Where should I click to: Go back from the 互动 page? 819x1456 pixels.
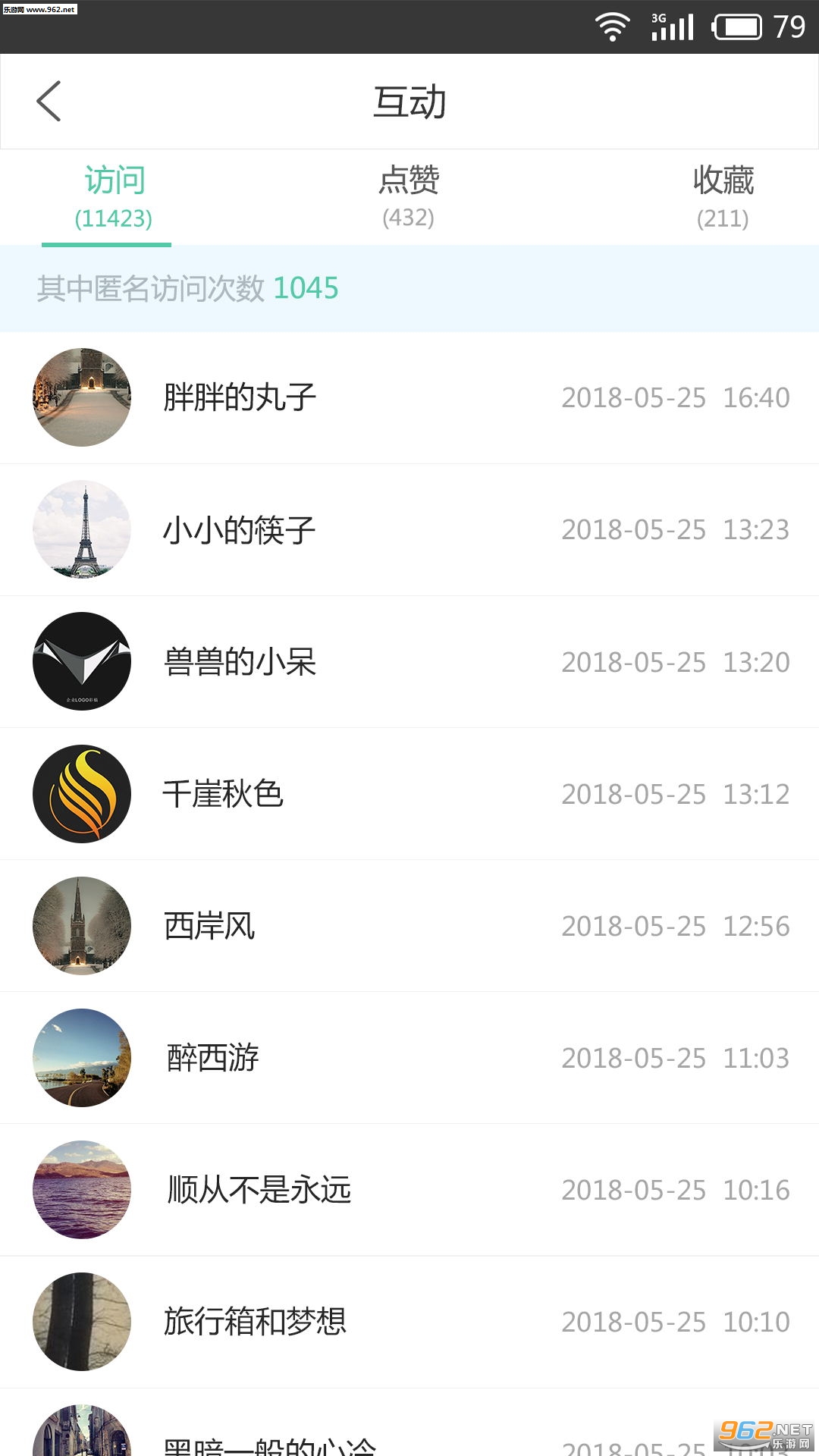(x=49, y=102)
